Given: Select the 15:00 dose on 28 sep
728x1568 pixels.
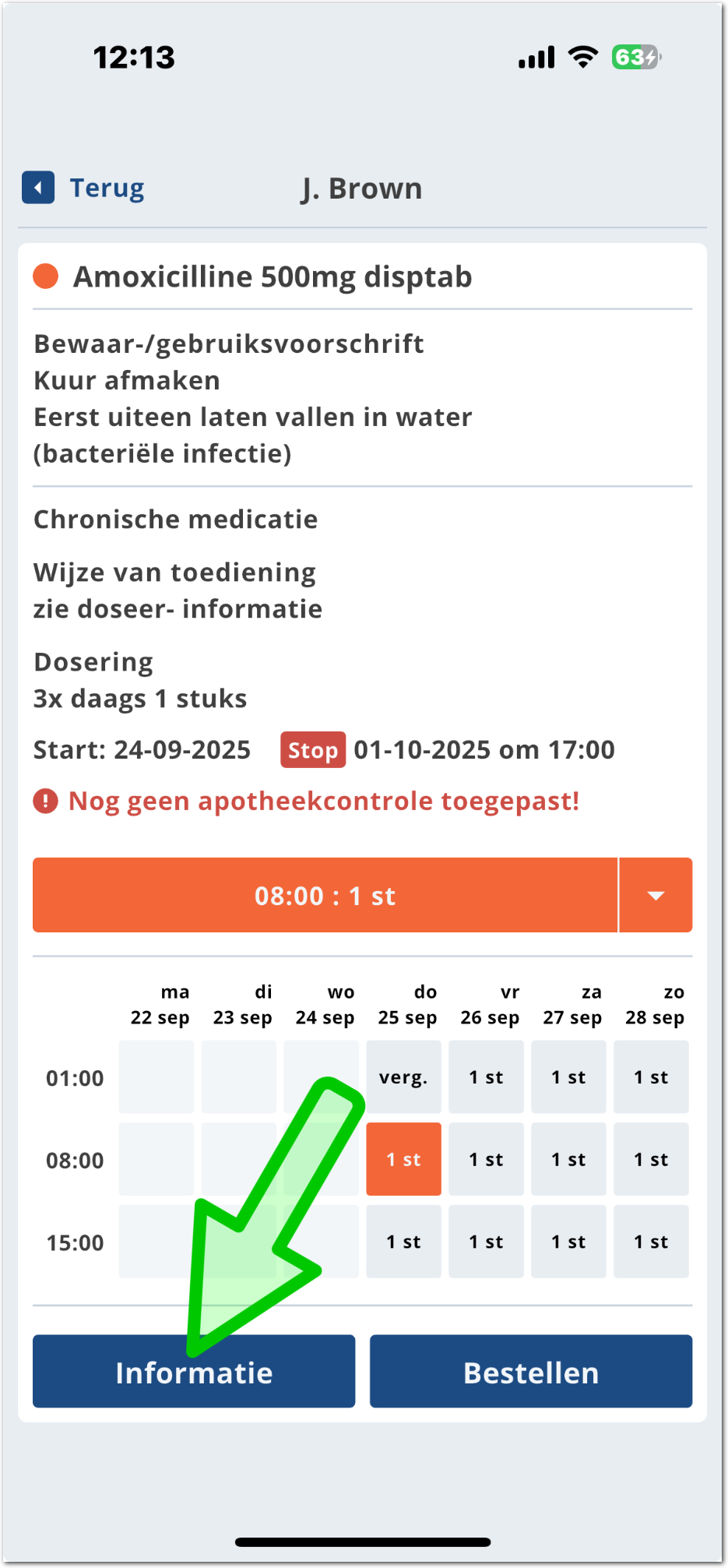Looking at the screenshot, I should tap(651, 1242).
